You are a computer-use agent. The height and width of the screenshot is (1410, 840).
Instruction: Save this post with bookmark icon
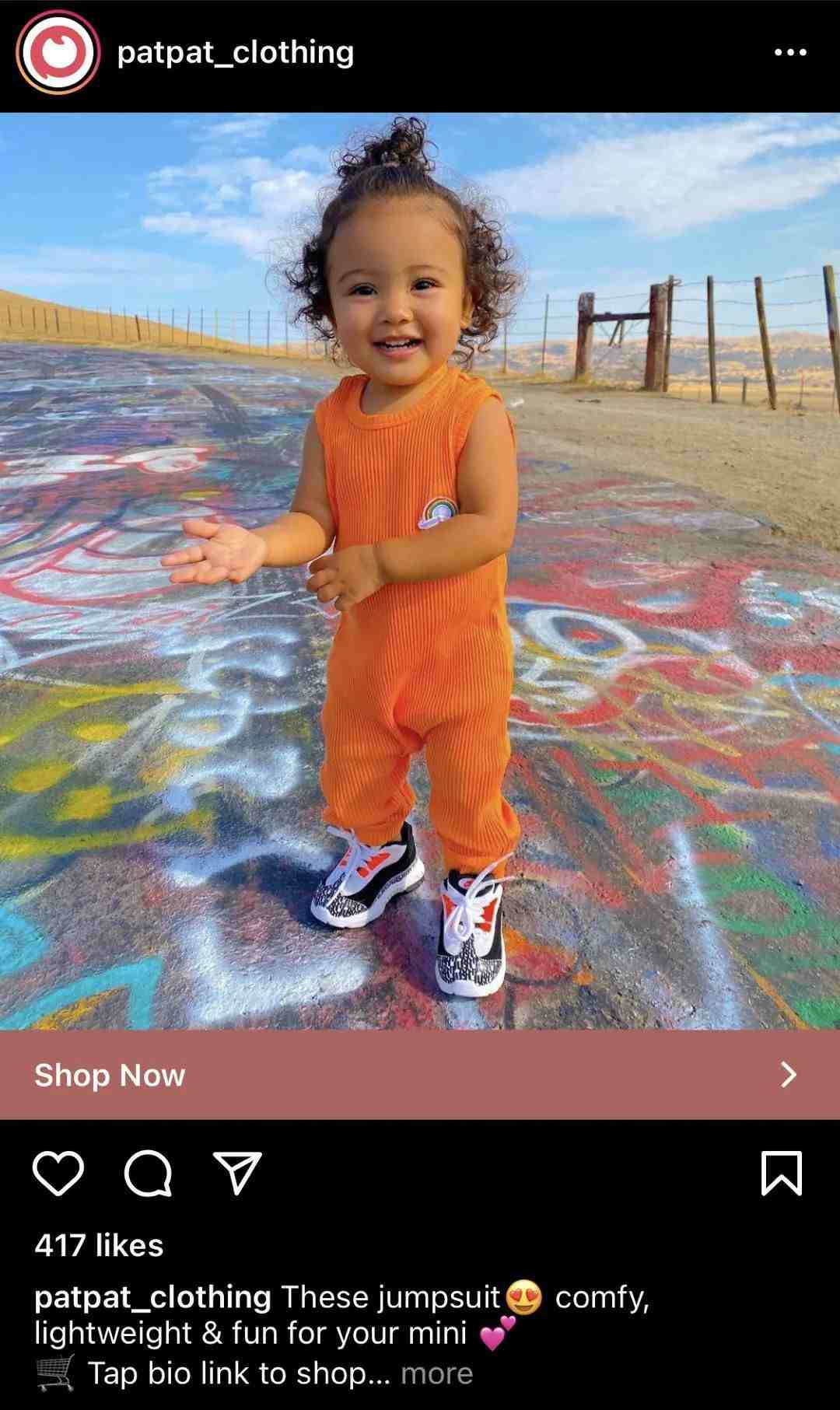tap(781, 1173)
